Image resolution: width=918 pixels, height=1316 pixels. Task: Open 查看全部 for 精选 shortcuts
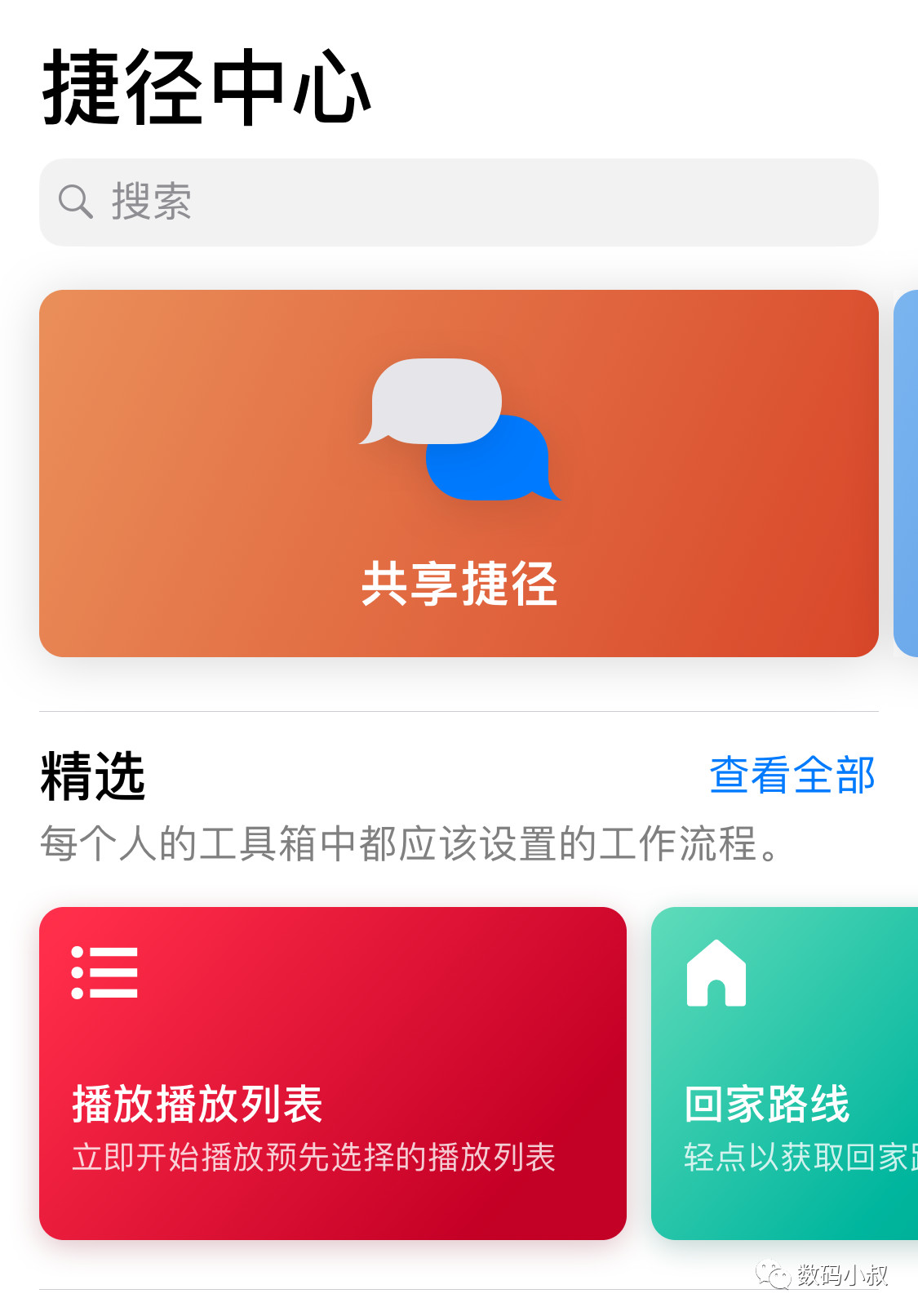(x=792, y=775)
